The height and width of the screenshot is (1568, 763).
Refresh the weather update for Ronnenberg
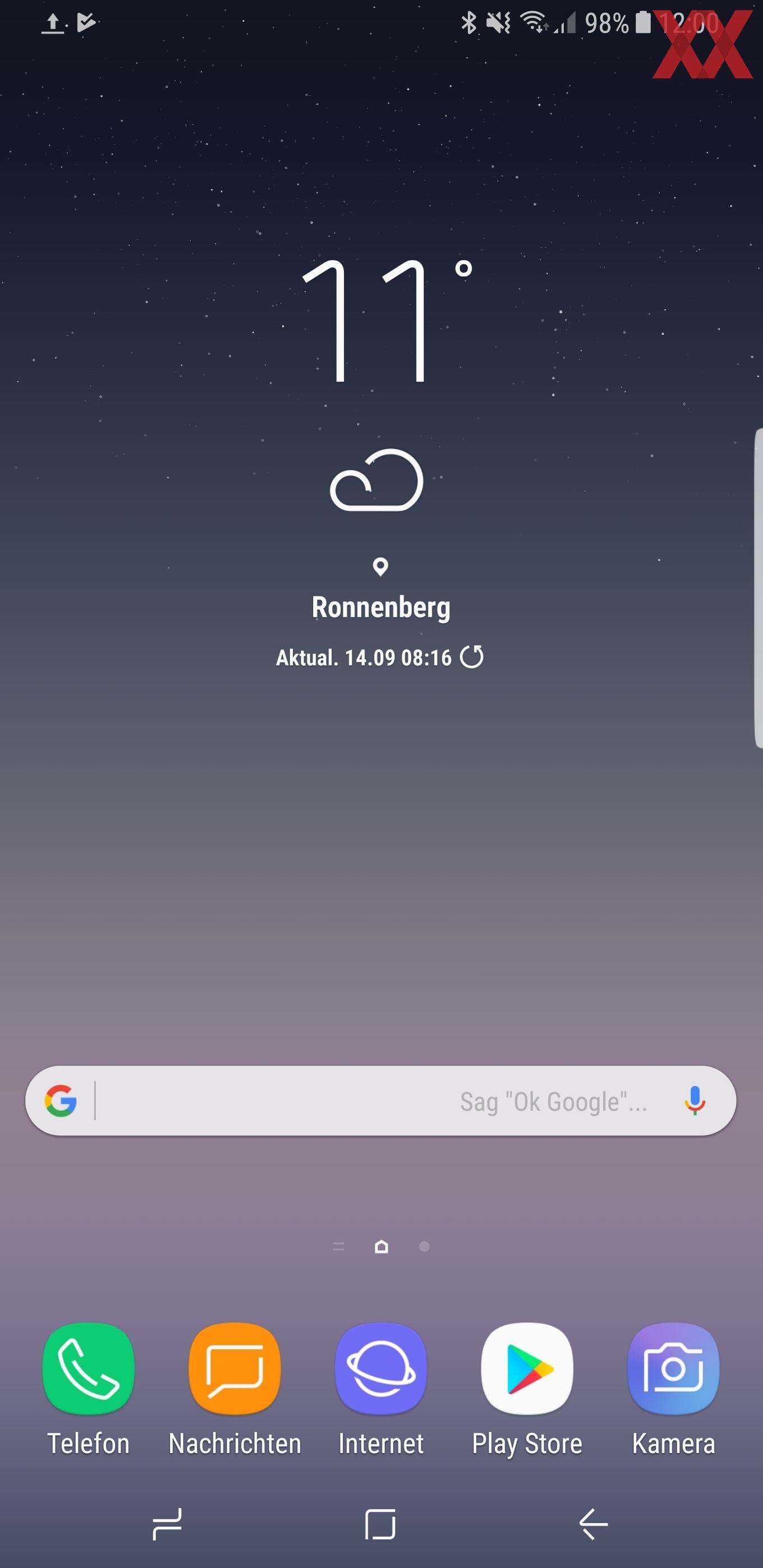click(x=472, y=657)
